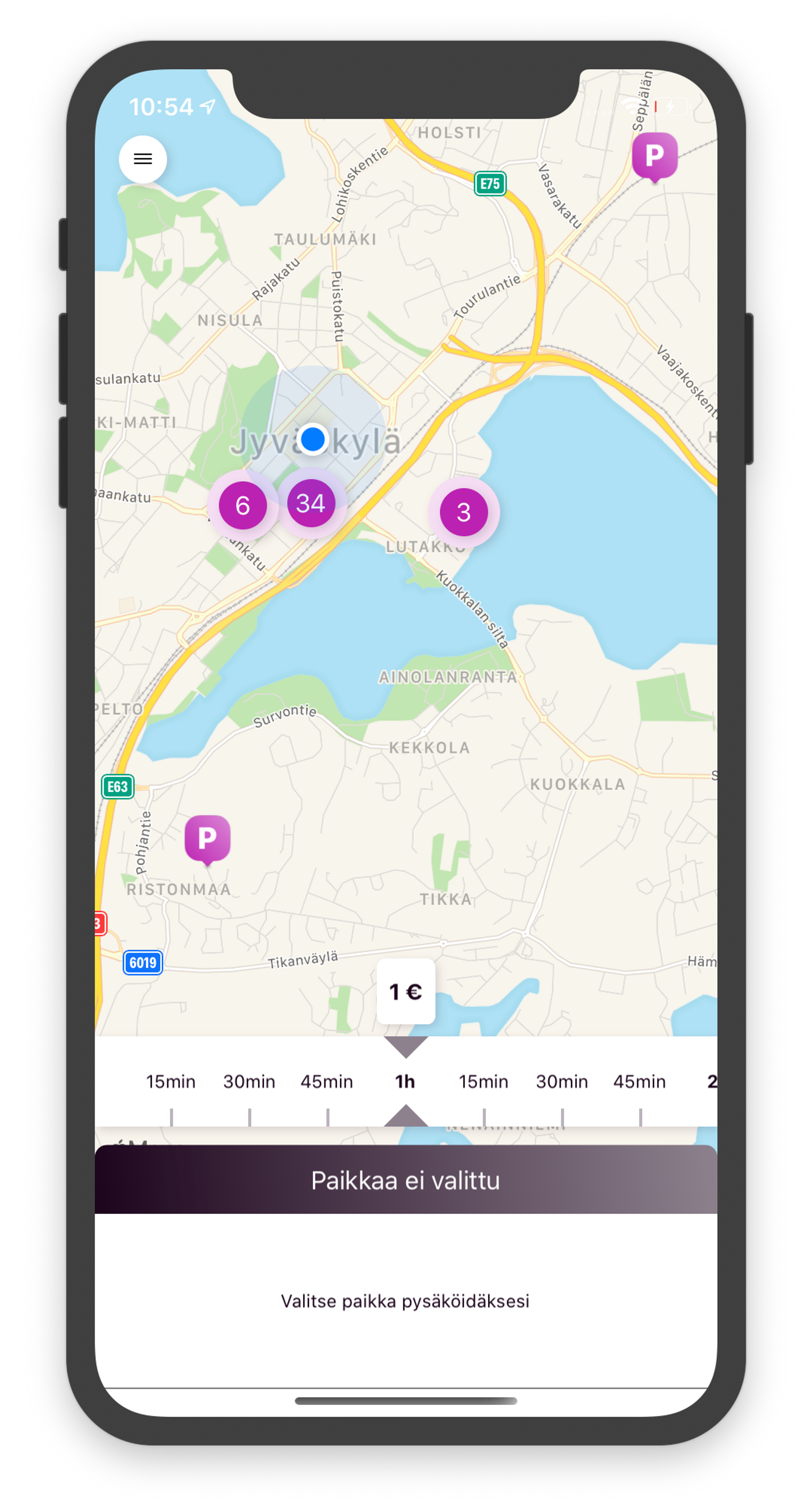Image resolution: width=812 pixels, height=1510 pixels.
Task: Open the cluster of 6 parking spots
Action: pyautogui.click(x=243, y=505)
